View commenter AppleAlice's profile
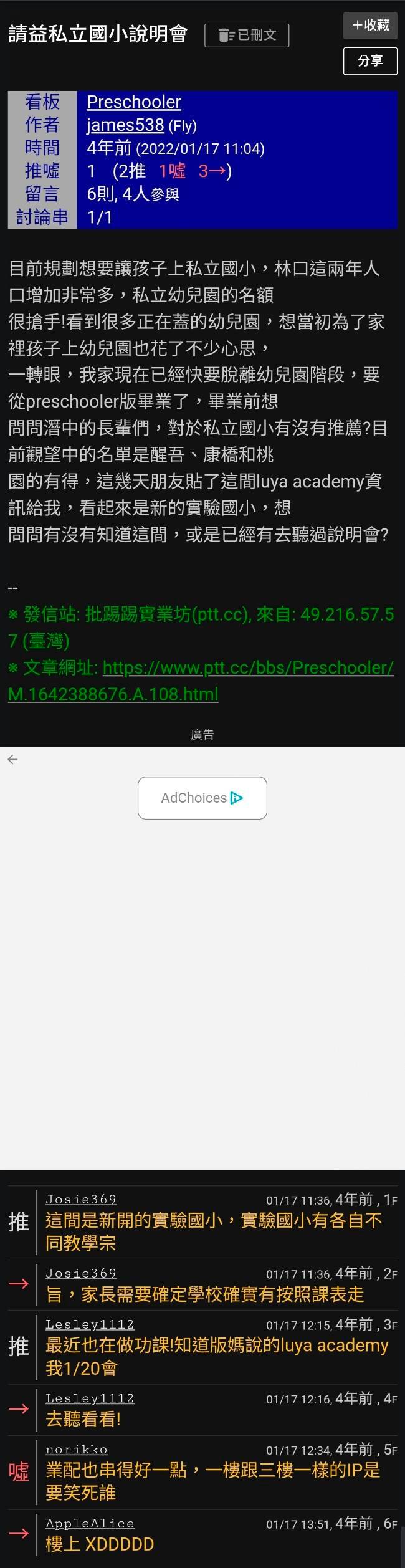The height and width of the screenshot is (1568, 405). pos(90,1524)
